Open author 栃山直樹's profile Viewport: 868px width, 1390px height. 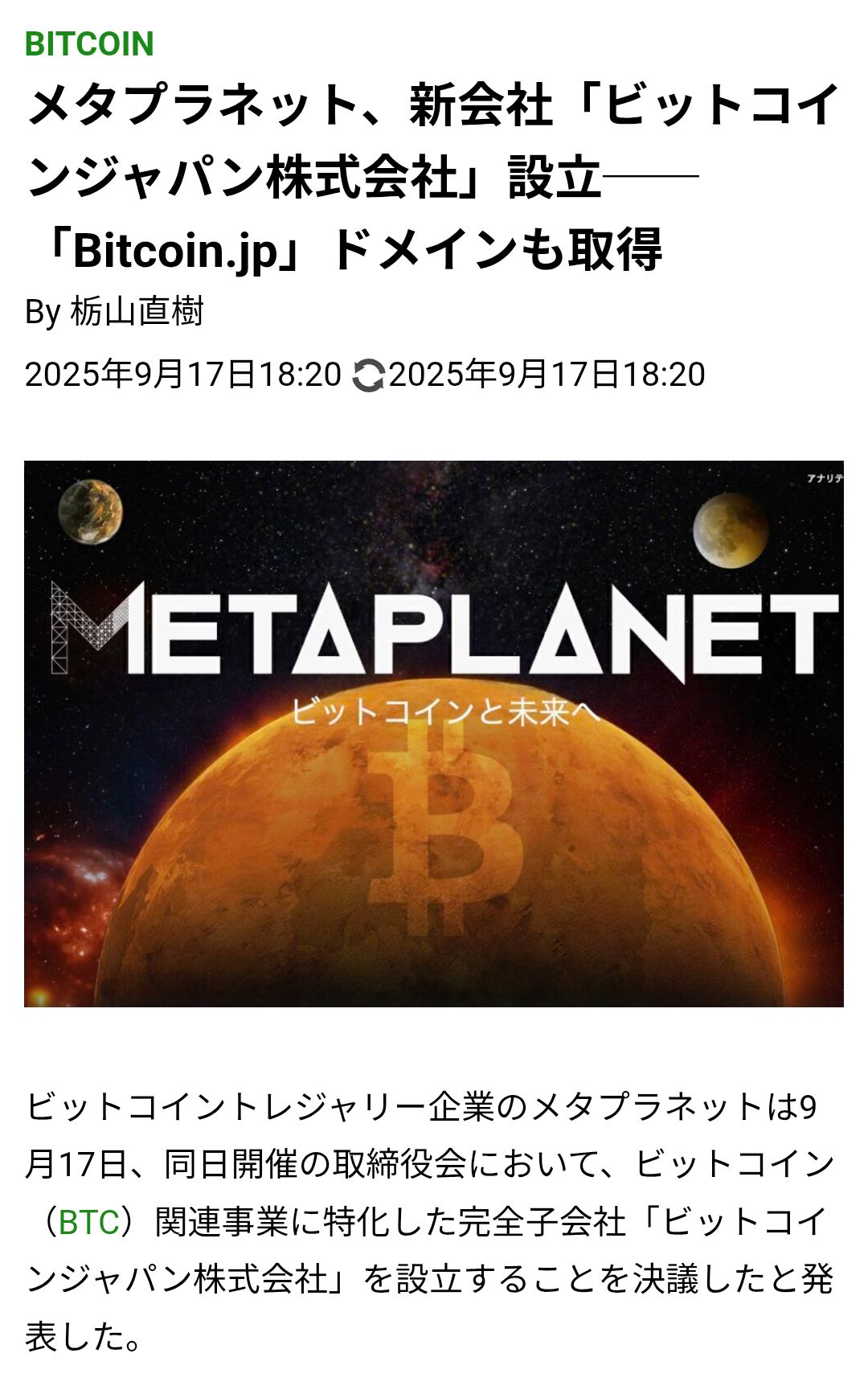pos(137,311)
